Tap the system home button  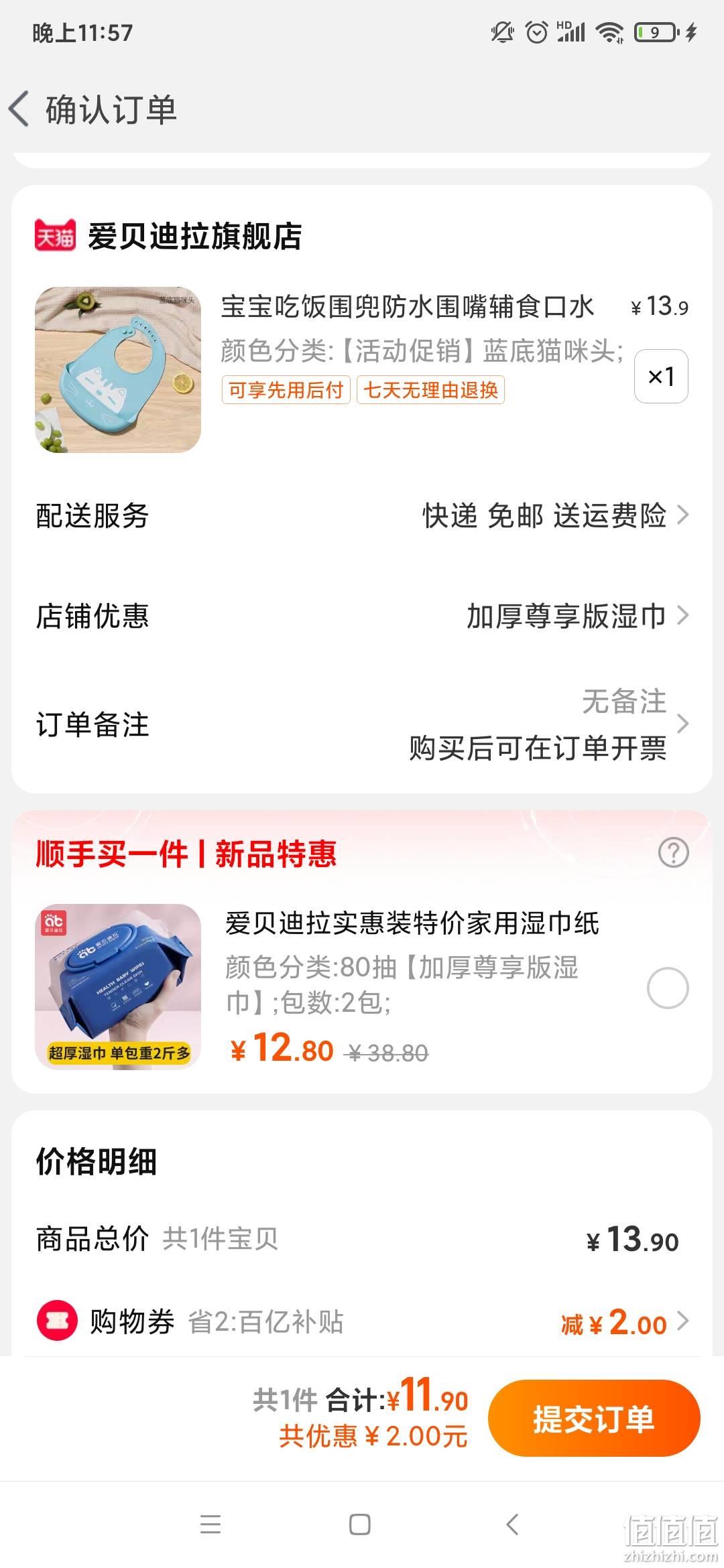tap(360, 1525)
